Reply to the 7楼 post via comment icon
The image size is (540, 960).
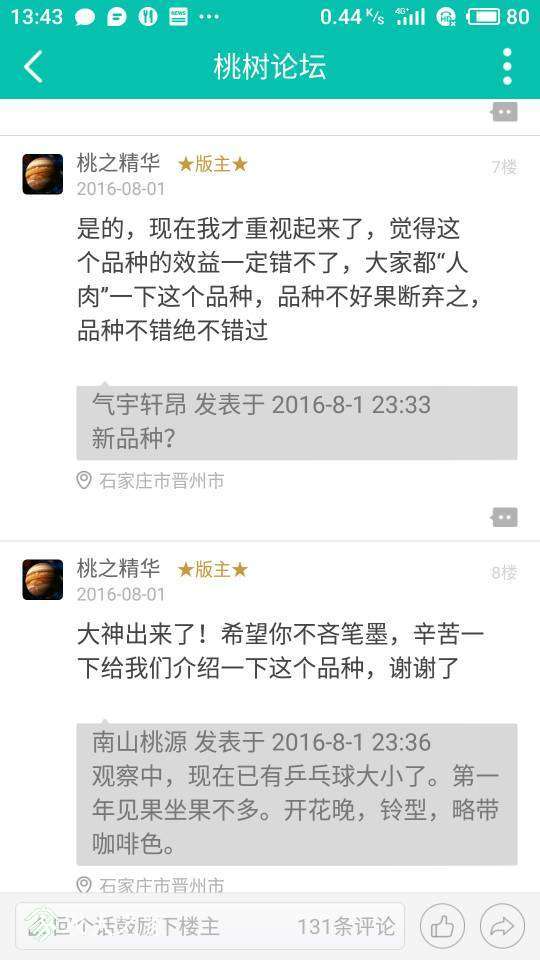[504, 517]
